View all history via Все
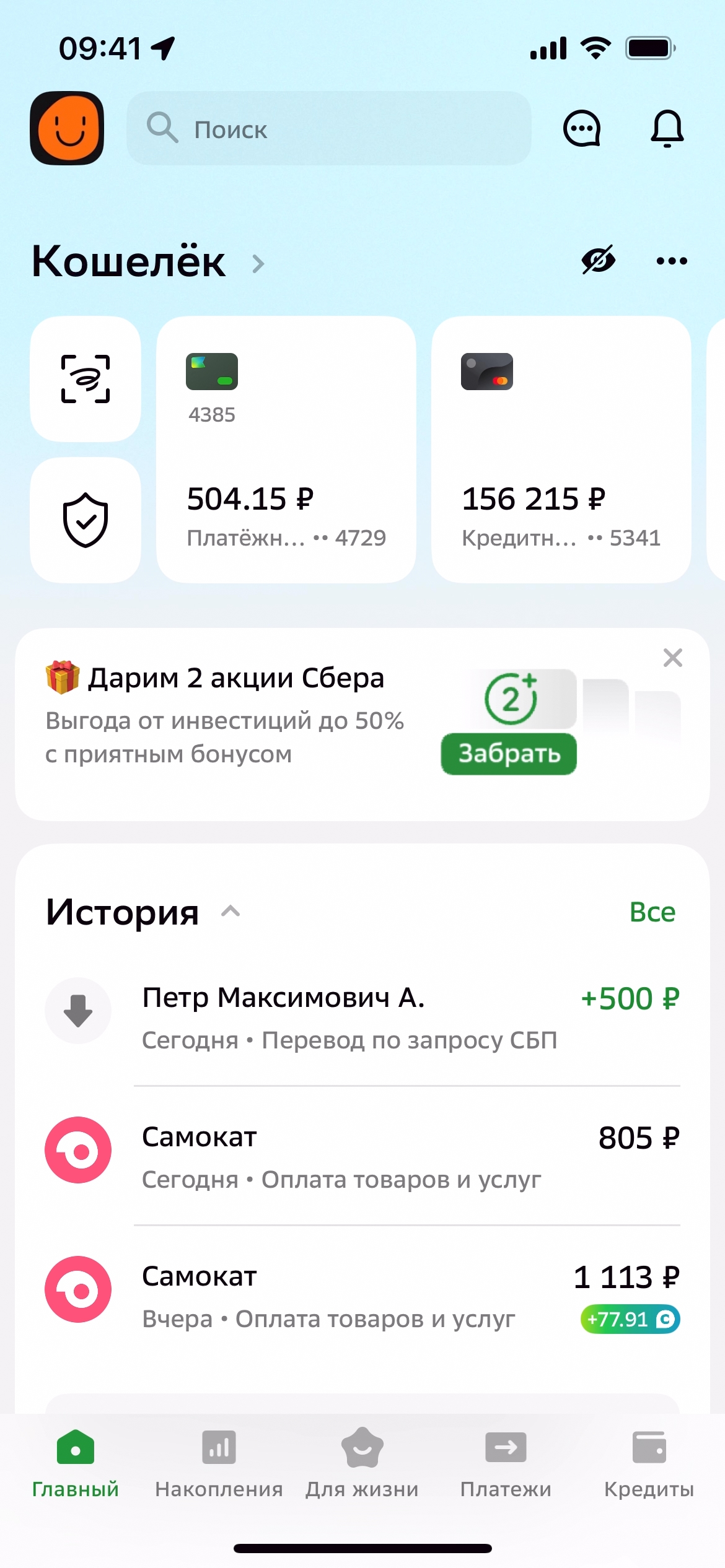 click(652, 912)
